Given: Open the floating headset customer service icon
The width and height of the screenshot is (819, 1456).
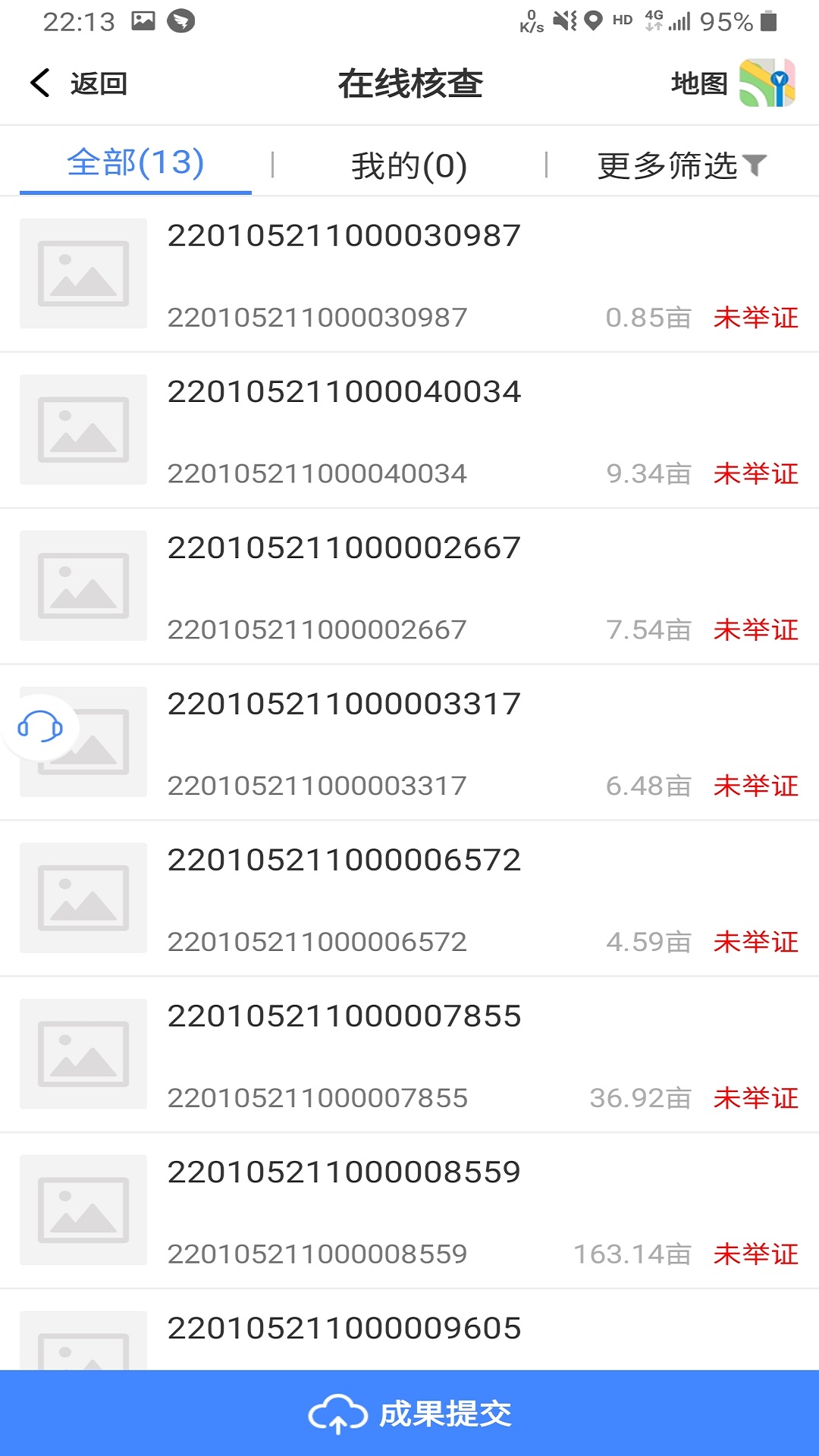Looking at the screenshot, I should click(38, 728).
